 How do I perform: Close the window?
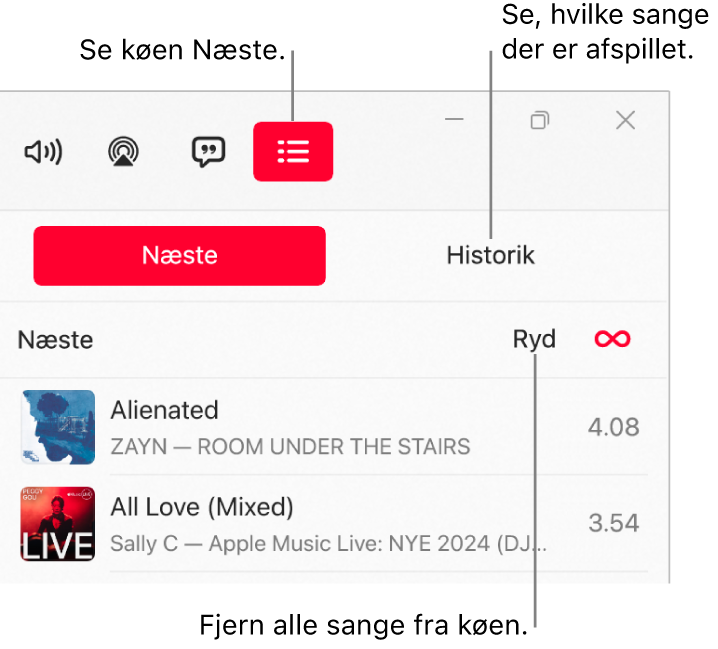pyautogui.click(x=625, y=120)
